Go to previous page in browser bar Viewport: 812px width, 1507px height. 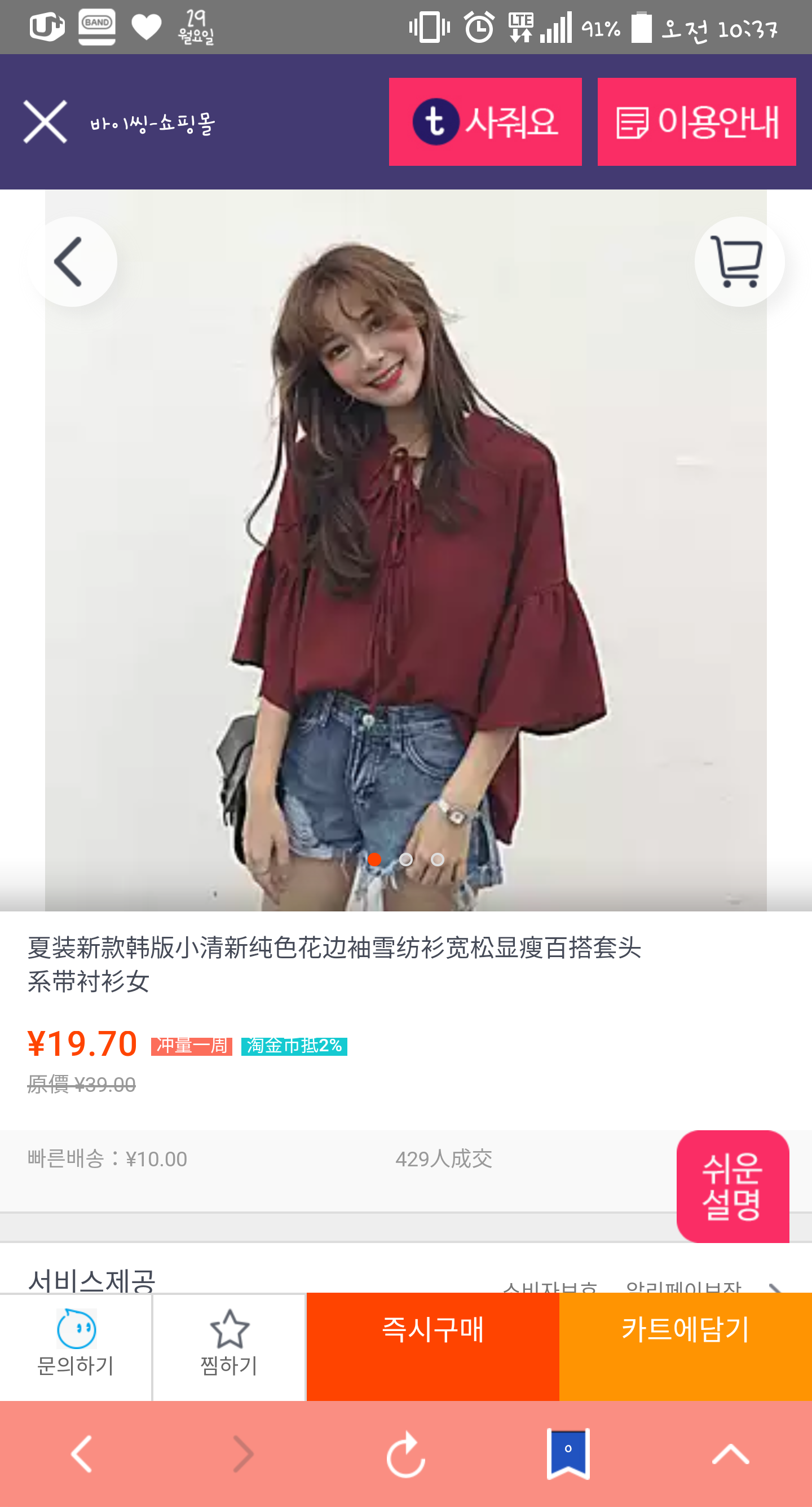point(81,1454)
